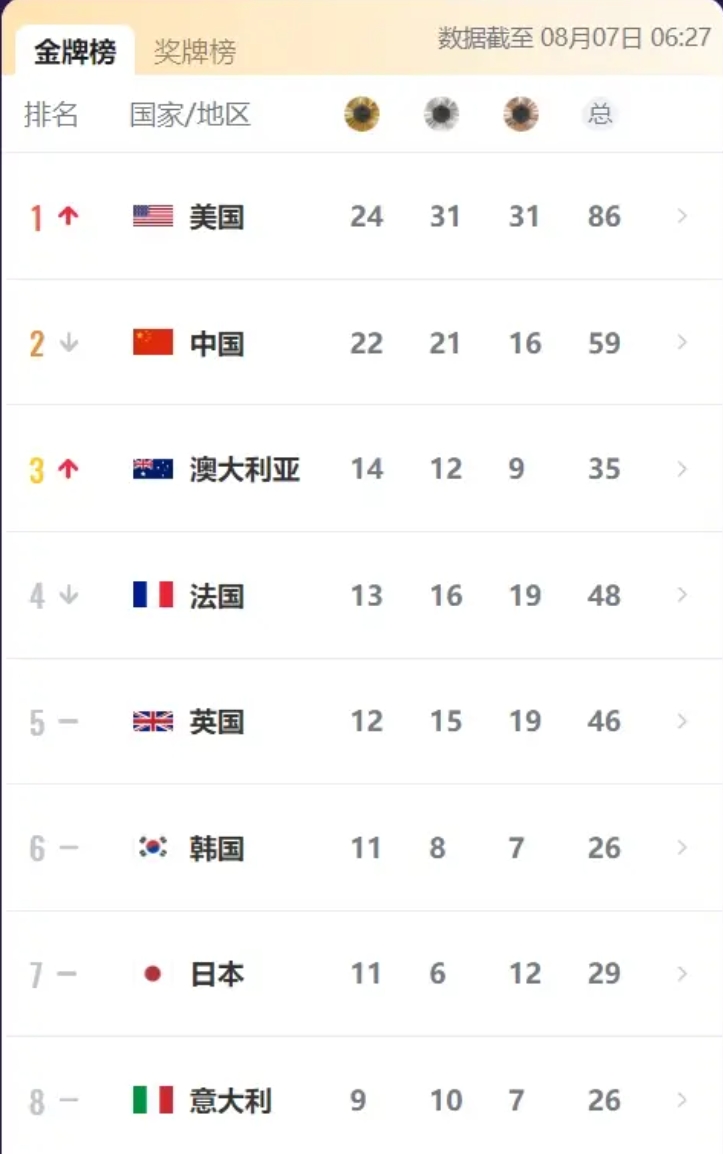Image resolution: width=723 pixels, height=1154 pixels.
Task: View 澳大利亚 medal breakdown
Action: tap(362, 469)
